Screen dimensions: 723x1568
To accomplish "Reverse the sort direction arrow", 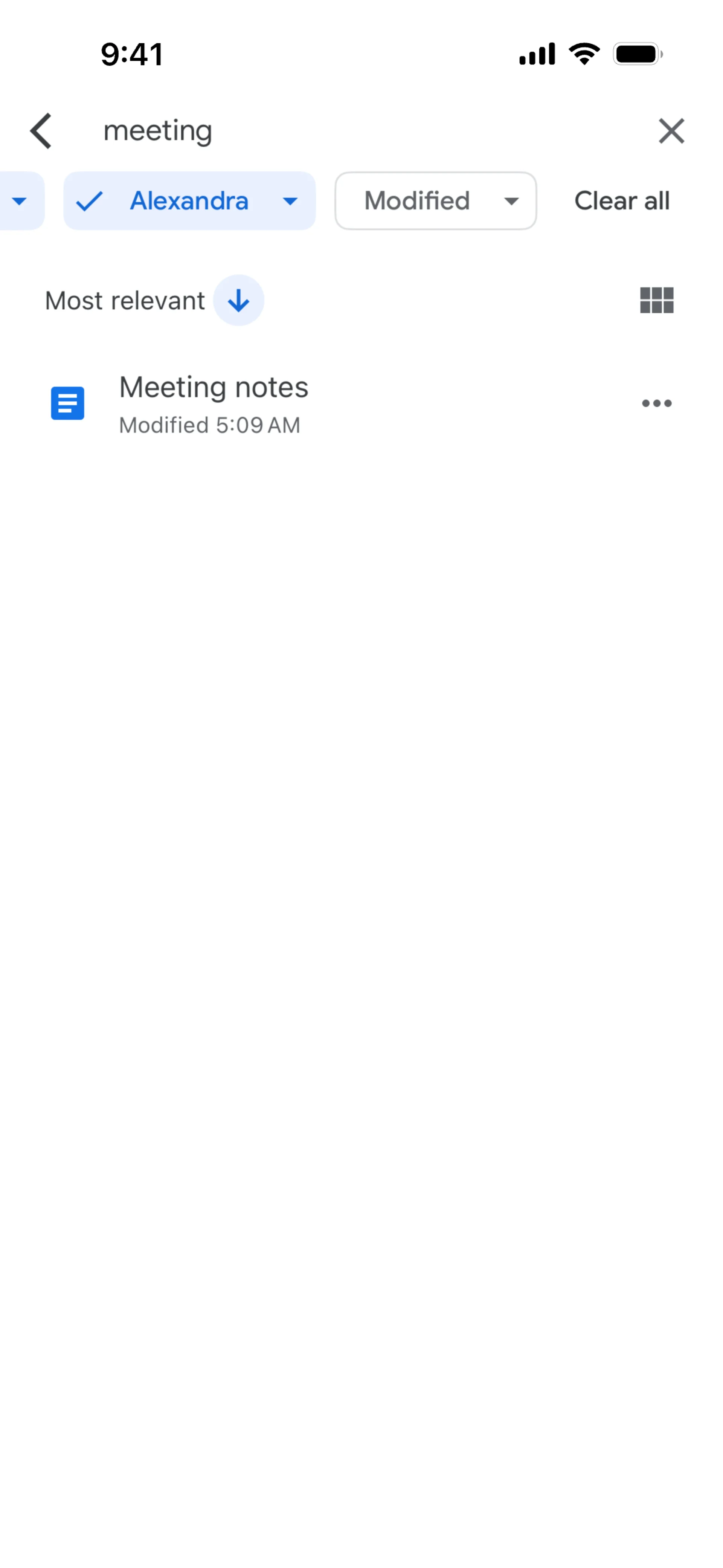I will [x=239, y=301].
